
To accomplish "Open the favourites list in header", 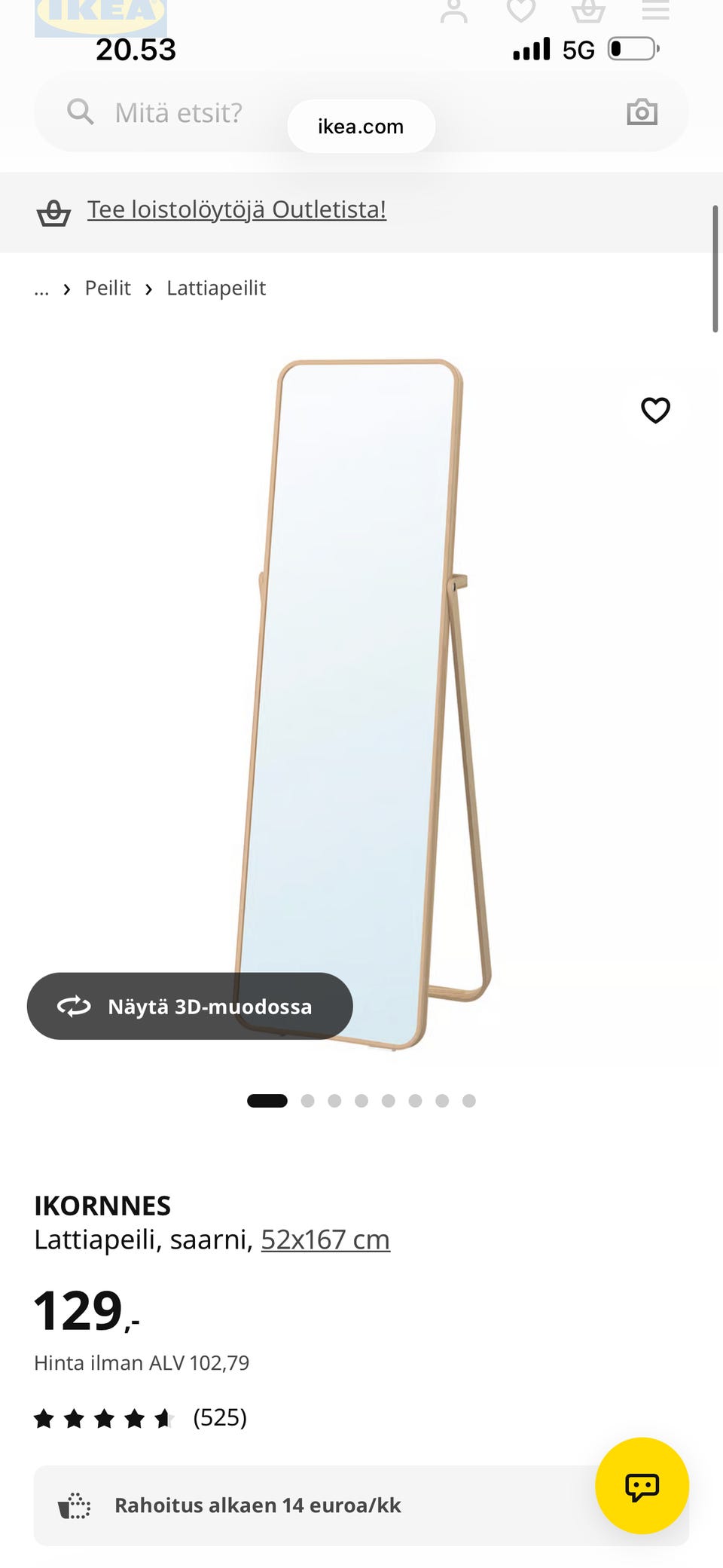I will (521, 11).
